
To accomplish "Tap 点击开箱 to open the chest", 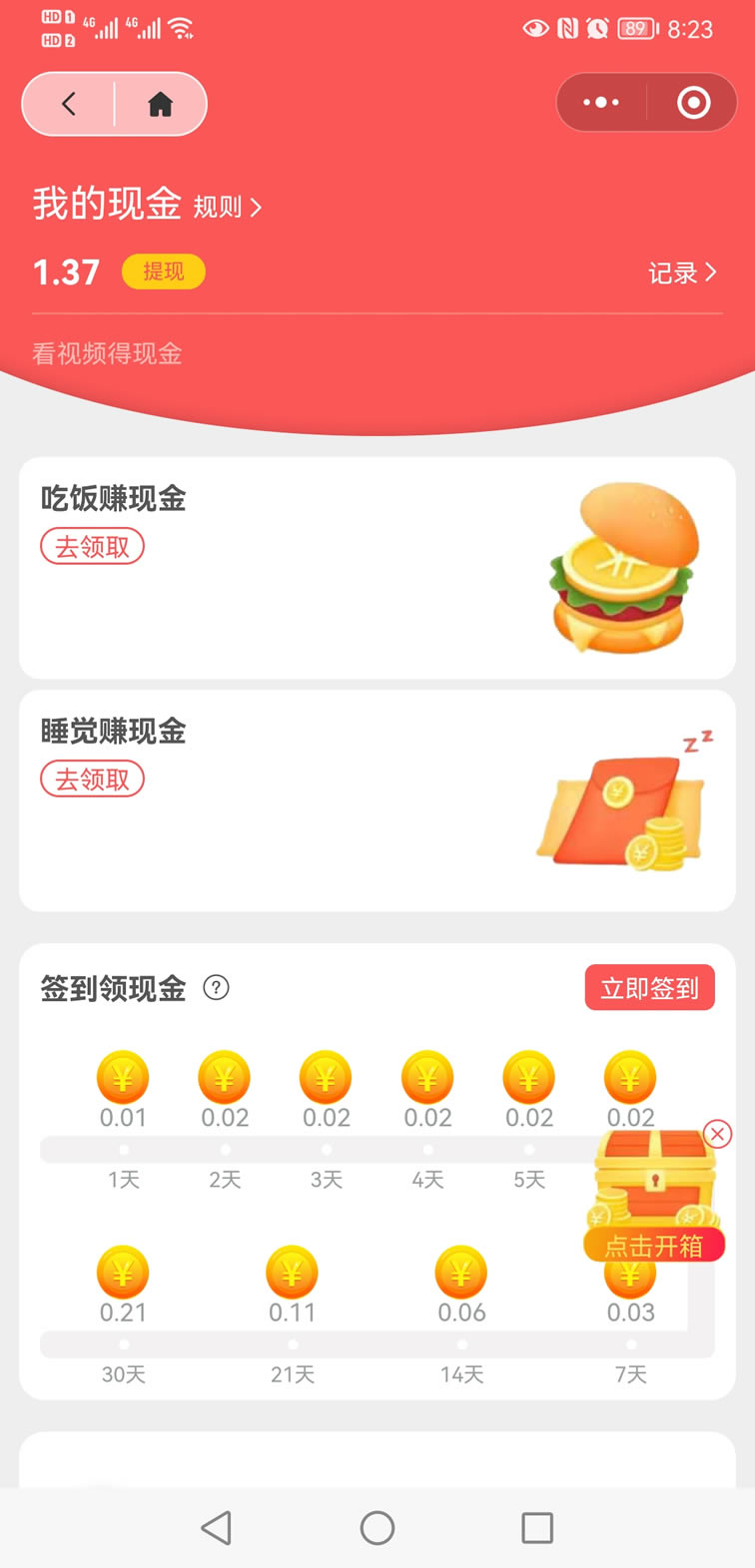I will pyautogui.click(x=654, y=1245).
